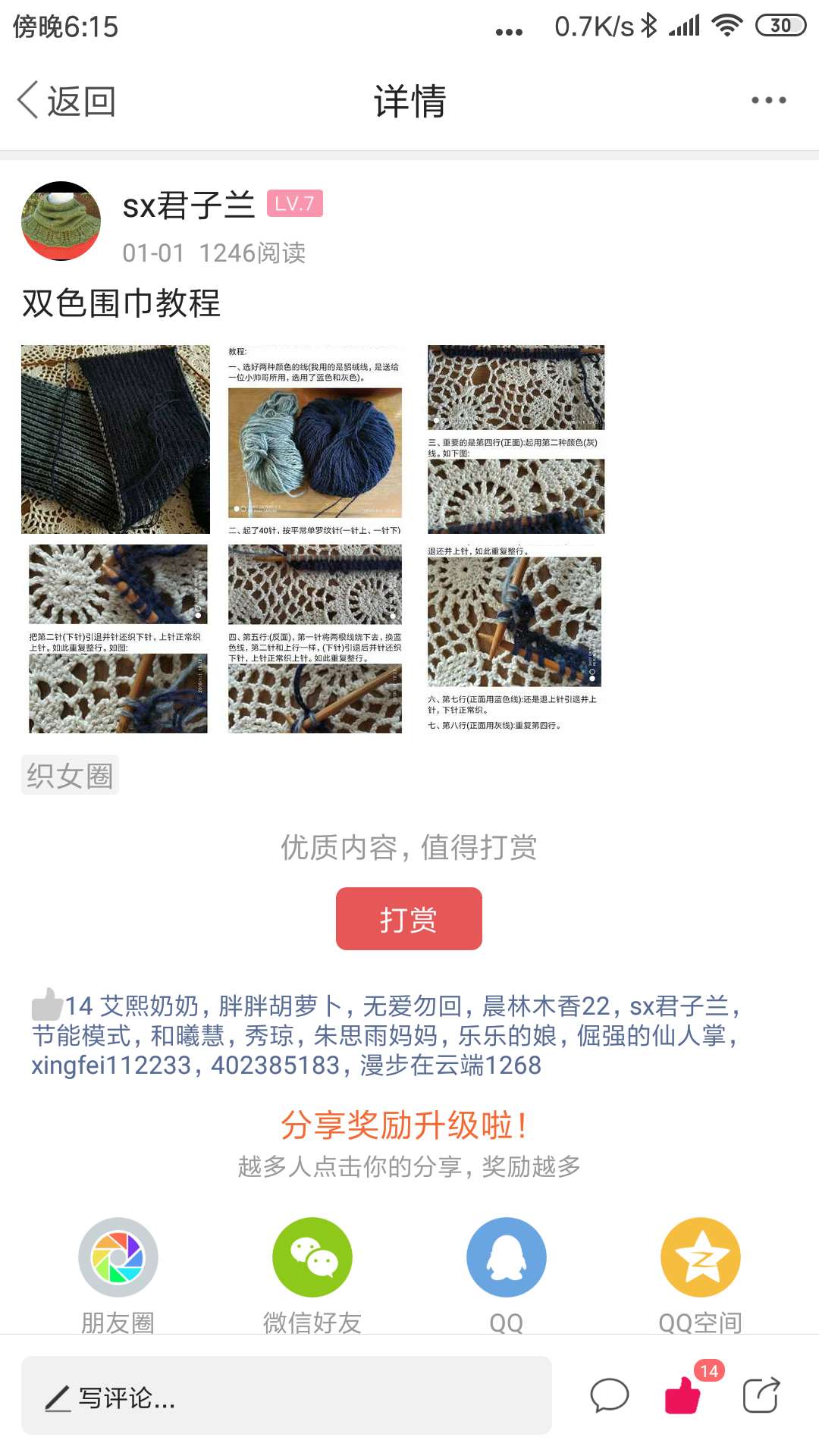Viewport: 819px width, 1456px height.
Task: Tap the red 打赏 reward button
Action: [409, 918]
